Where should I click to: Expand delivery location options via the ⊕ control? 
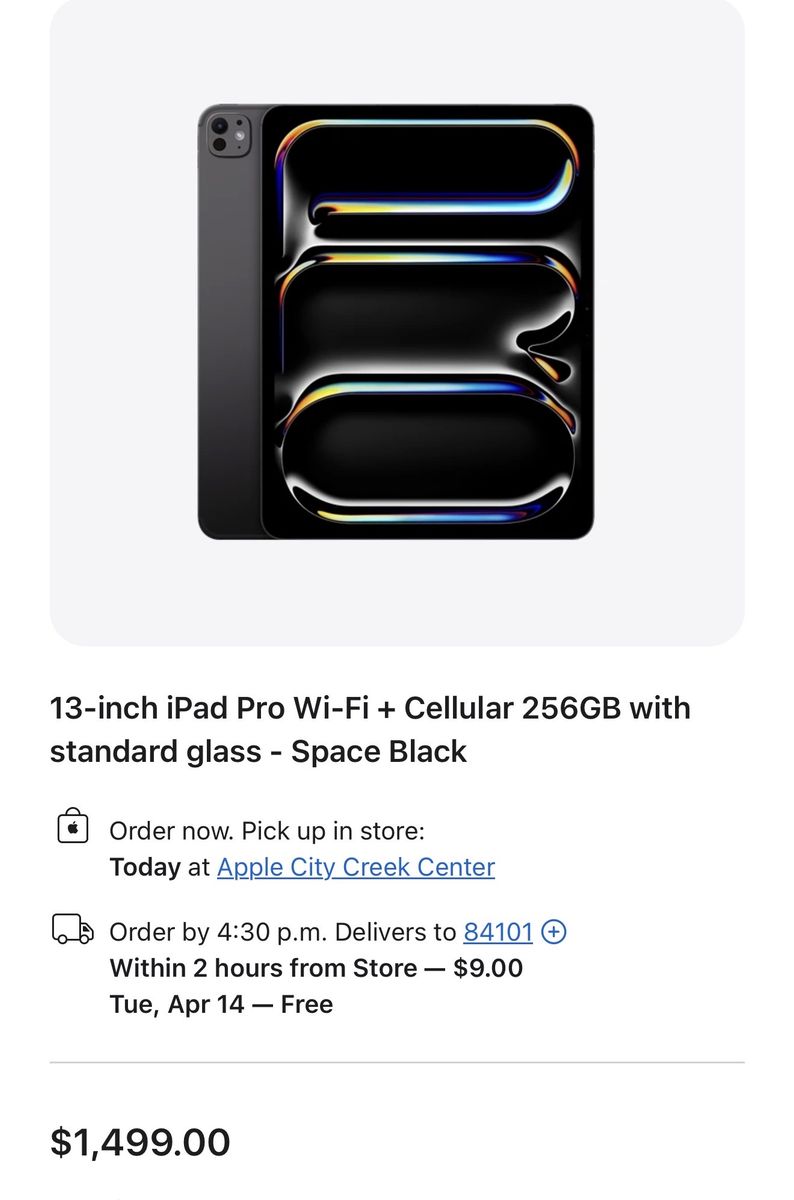554,932
